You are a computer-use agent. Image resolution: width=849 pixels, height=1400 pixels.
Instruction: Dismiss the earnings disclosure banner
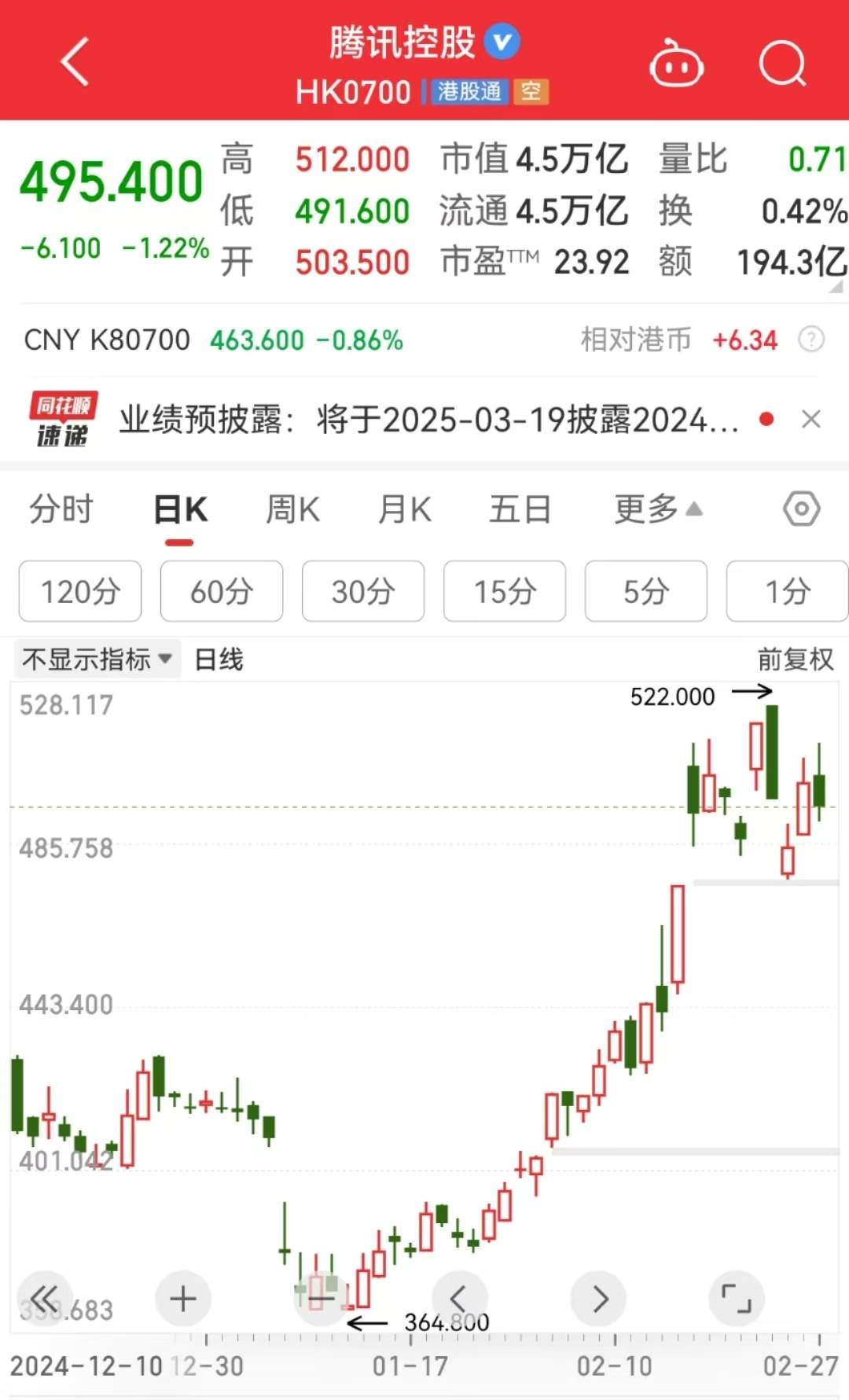tap(811, 419)
